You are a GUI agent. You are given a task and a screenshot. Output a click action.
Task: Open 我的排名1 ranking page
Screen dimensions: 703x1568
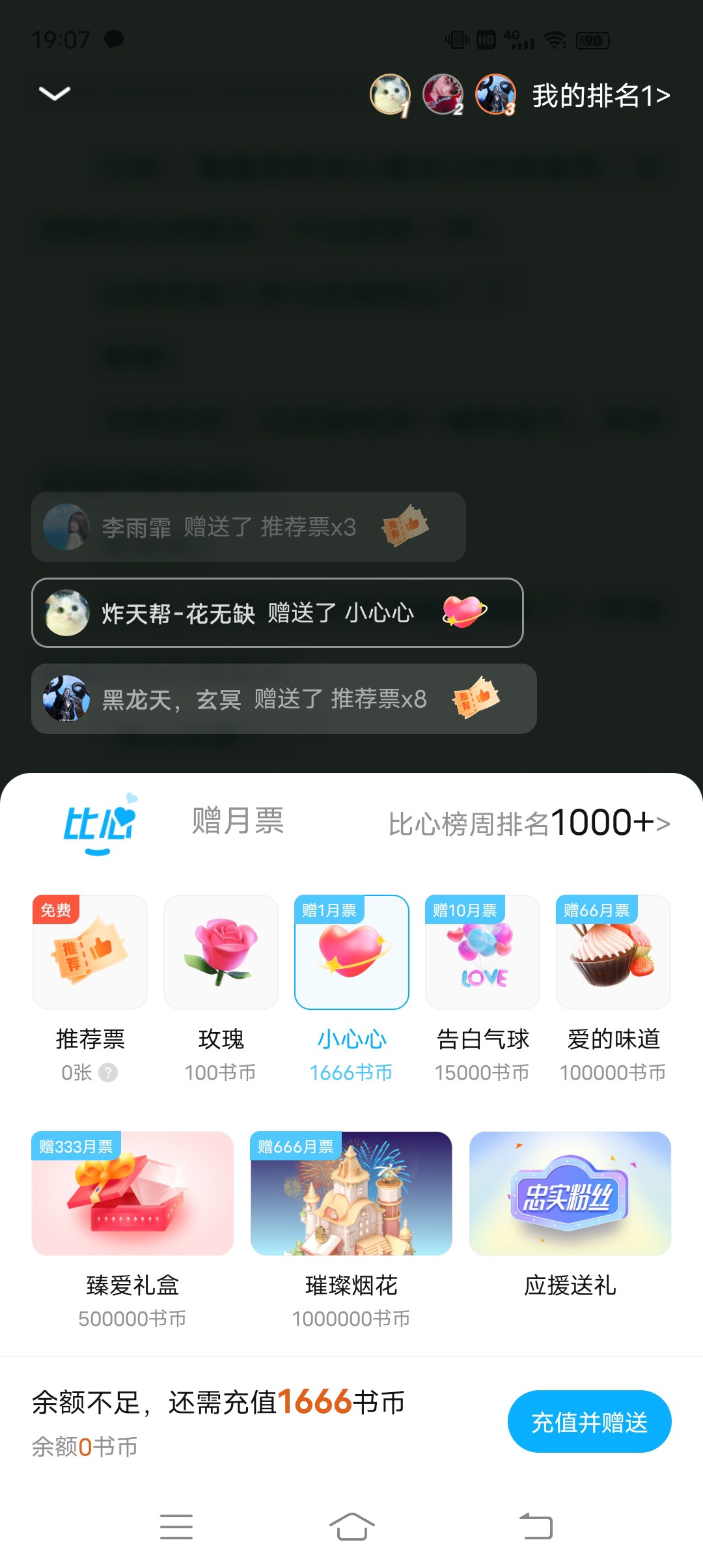600,96
